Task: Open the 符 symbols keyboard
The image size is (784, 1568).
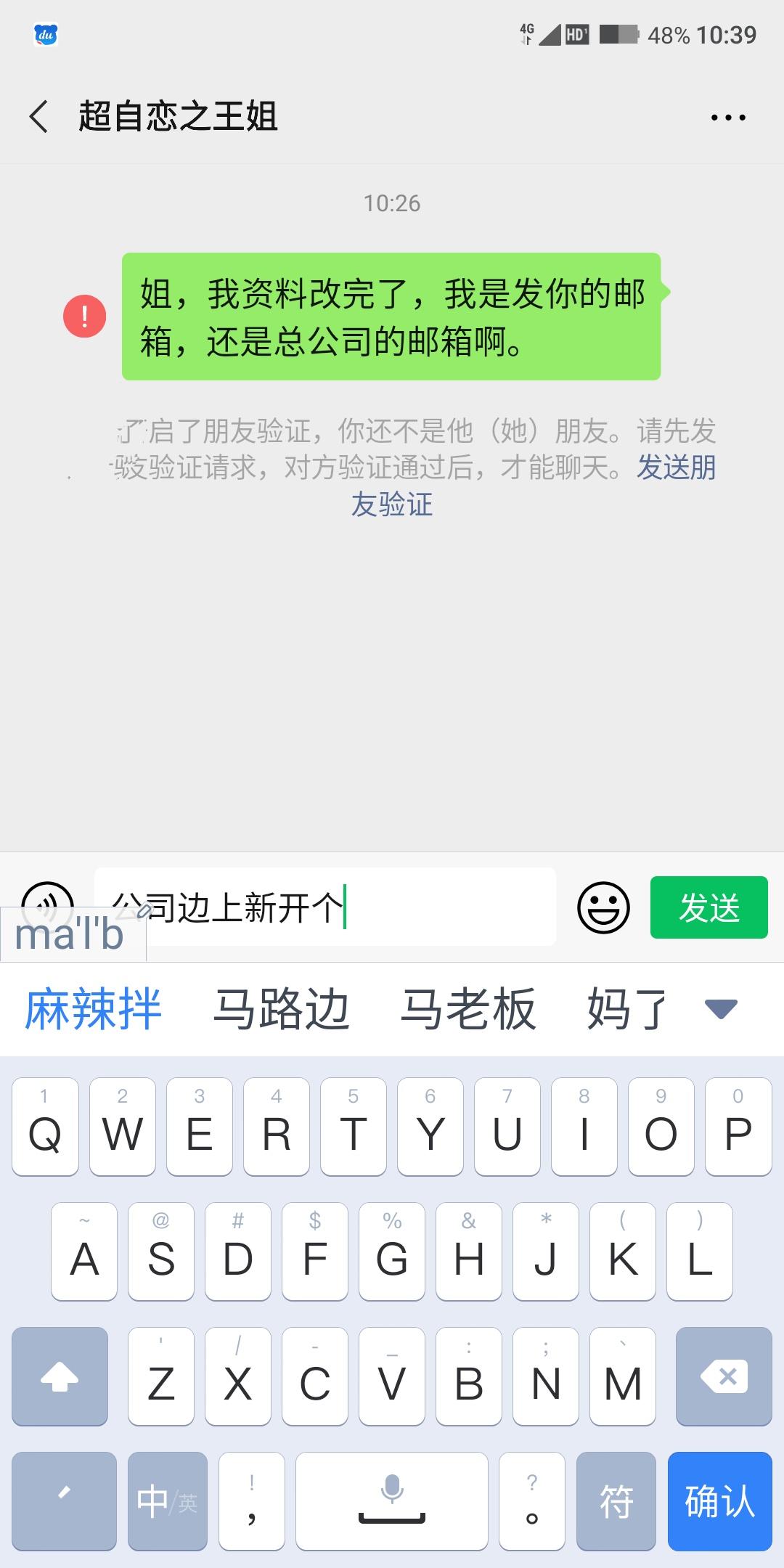Action: [616, 1501]
